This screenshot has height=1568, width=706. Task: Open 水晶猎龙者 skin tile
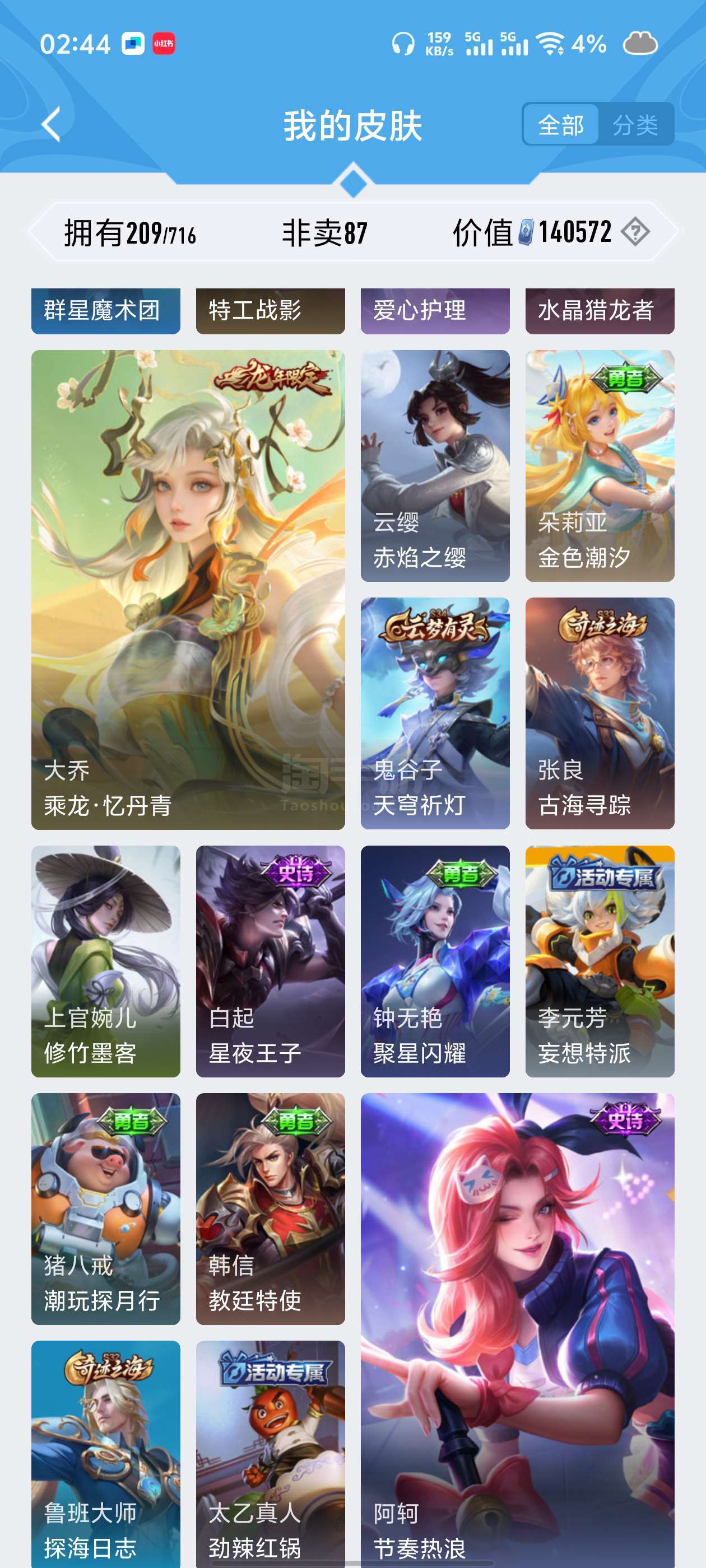coord(600,310)
